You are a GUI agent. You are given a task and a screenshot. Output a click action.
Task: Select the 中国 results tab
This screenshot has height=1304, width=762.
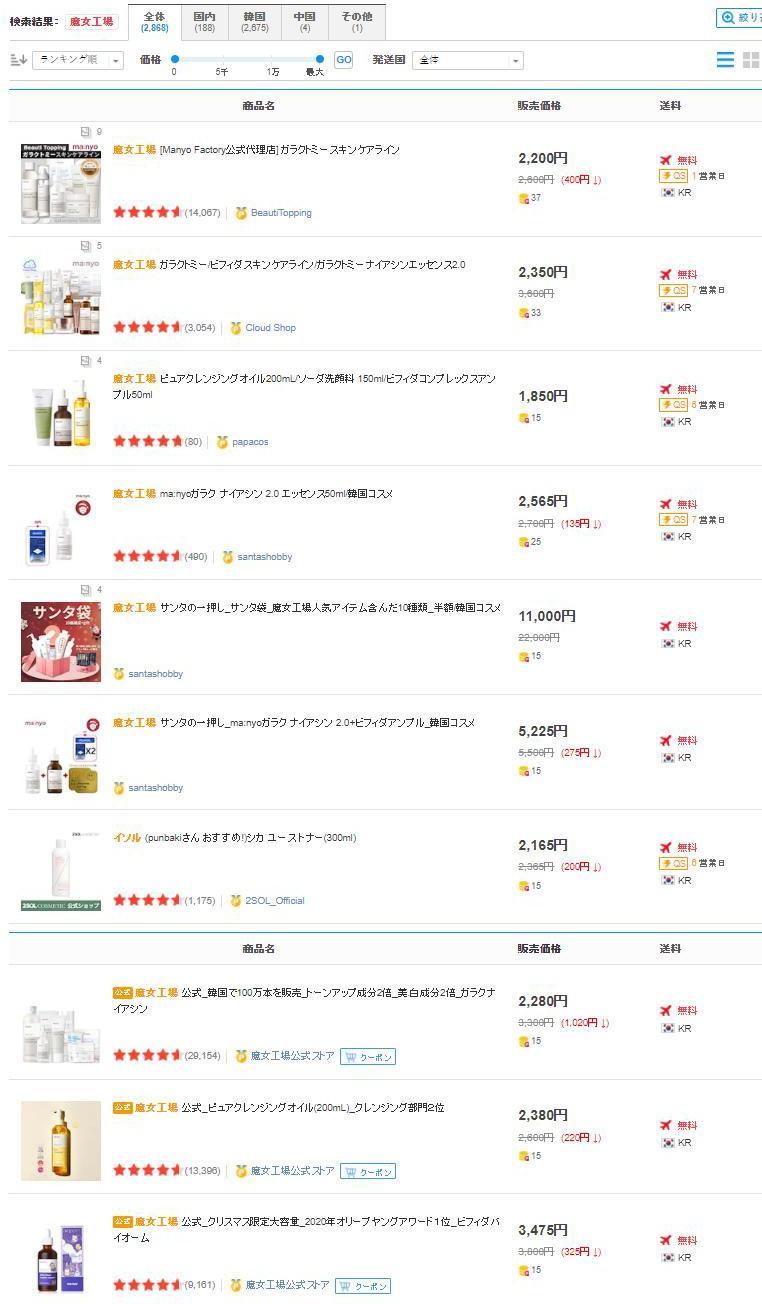304,21
